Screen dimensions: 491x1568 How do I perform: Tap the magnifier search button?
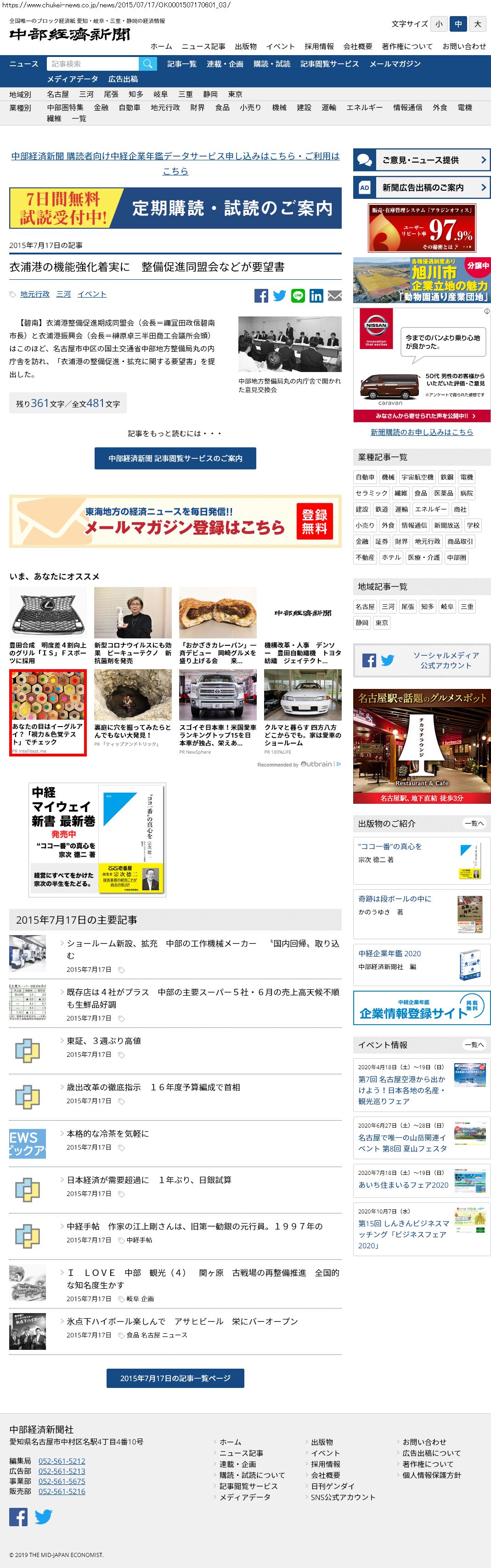coord(147,64)
